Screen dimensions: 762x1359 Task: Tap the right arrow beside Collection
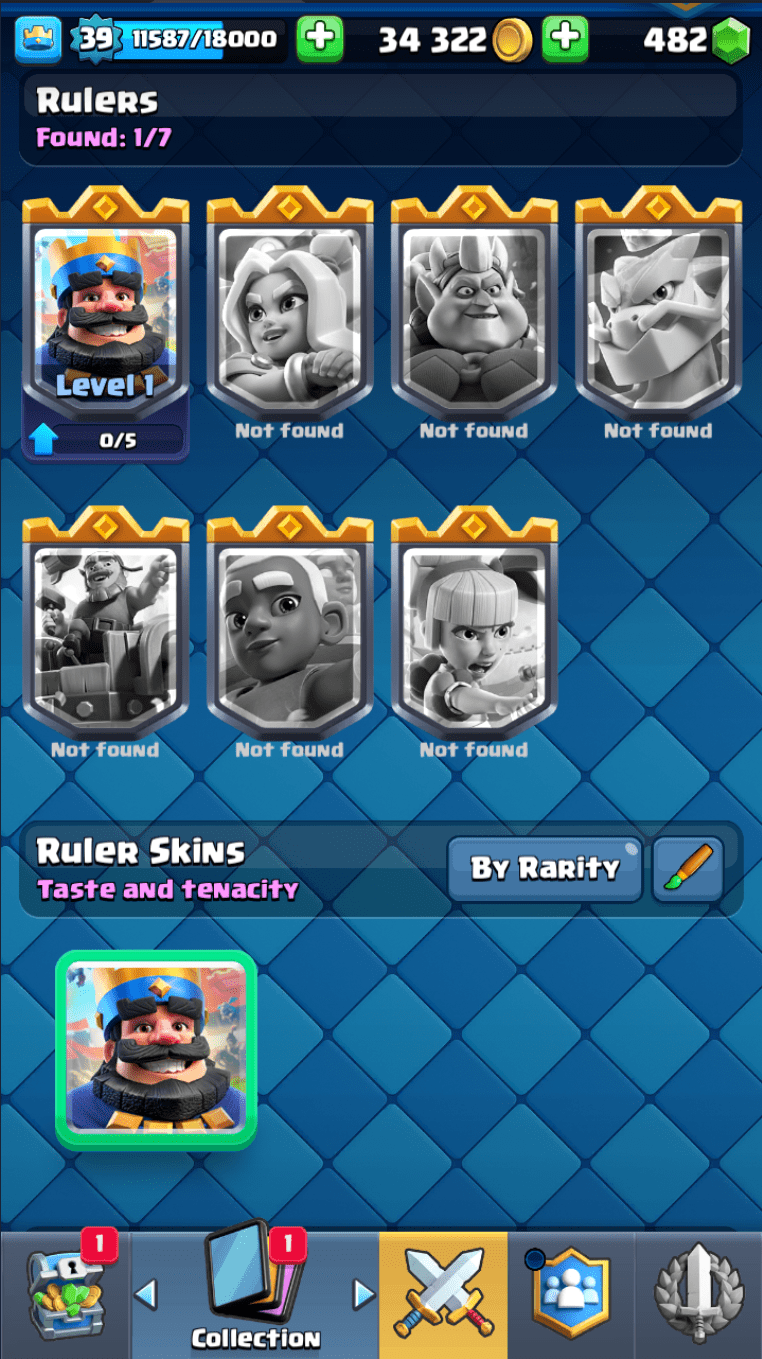pyautogui.click(x=363, y=1295)
